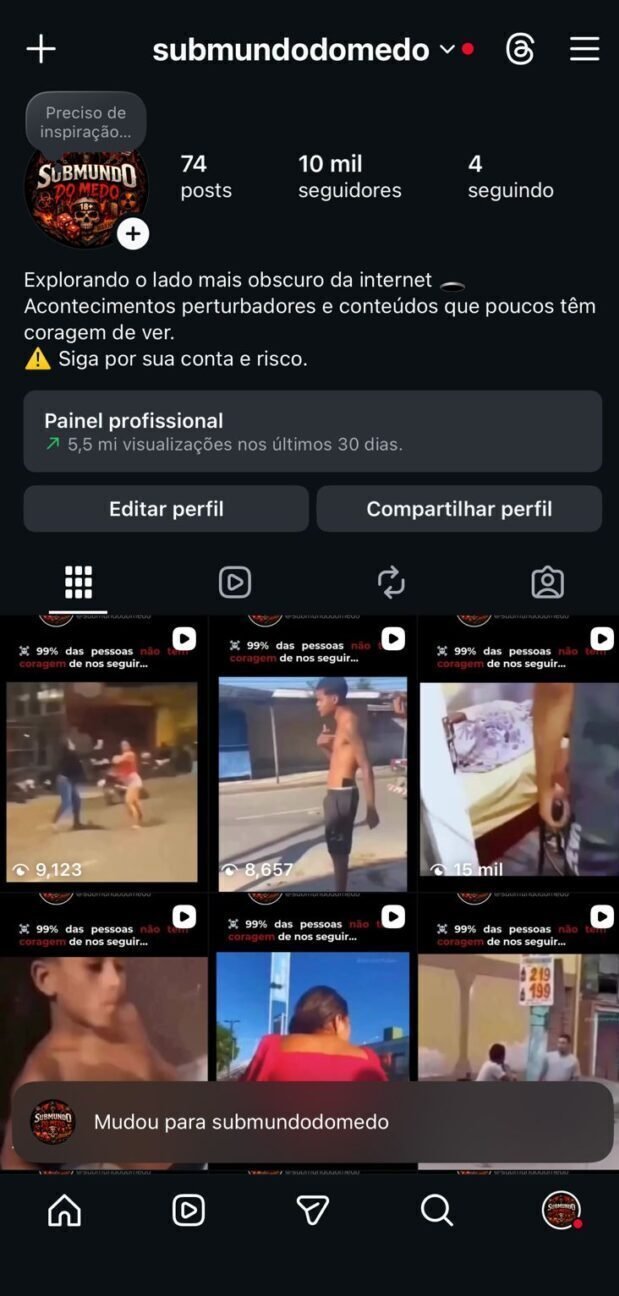
Task: Go to the Home feed
Action: pyautogui.click(x=65, y=1210)
